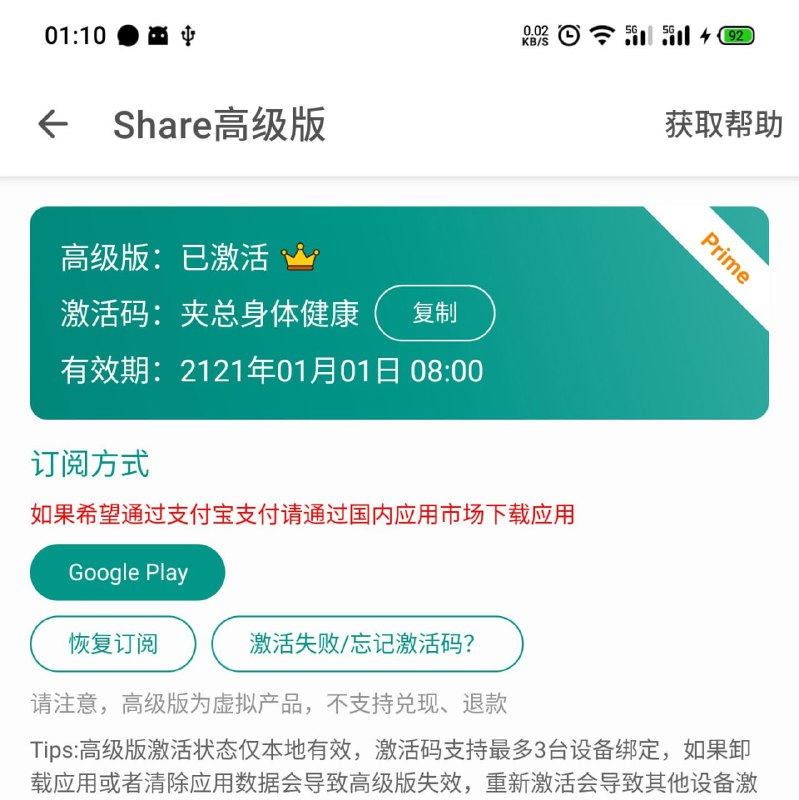Tap 恢复订阅 to restore subscription

(113, 644)
